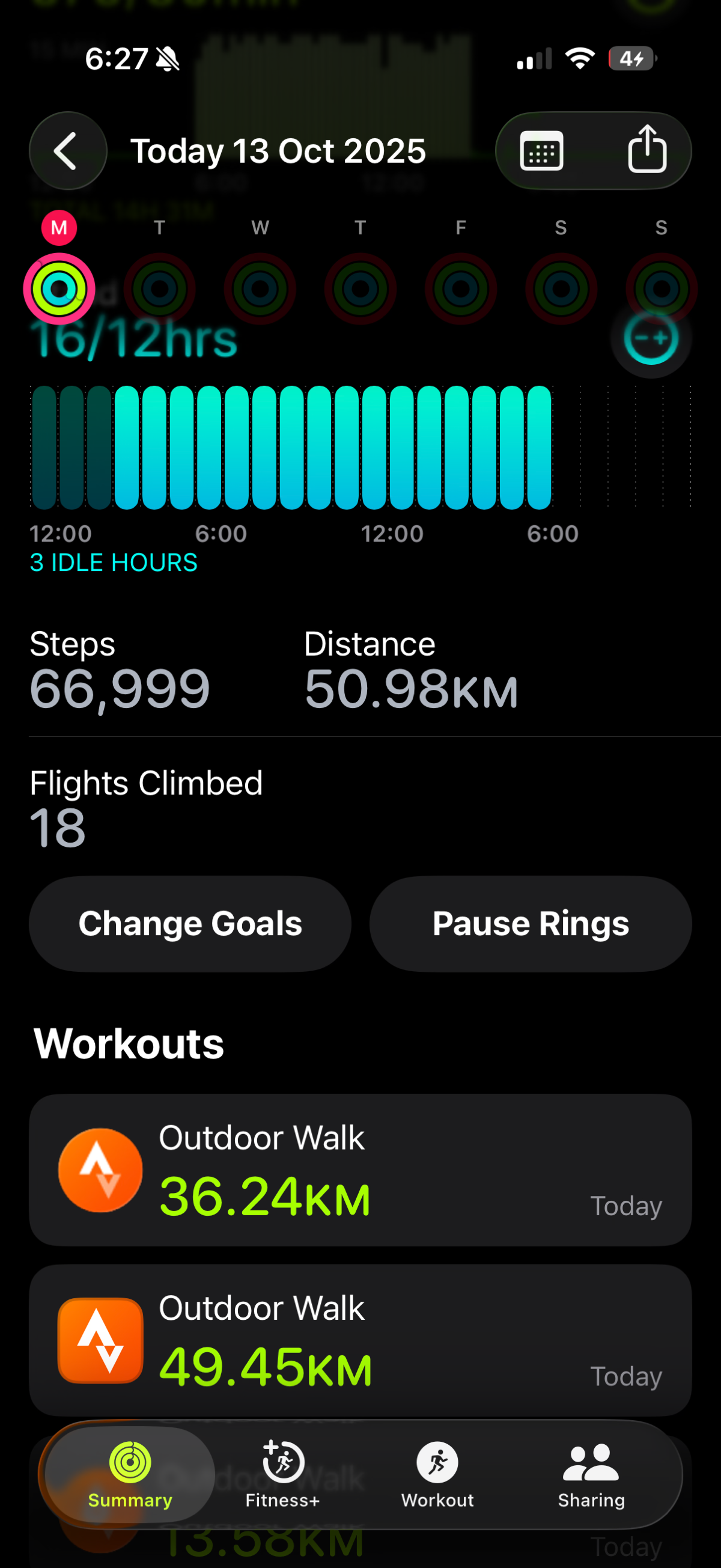Screen dimensions: 721x1568
Task: Switch to the Sharing tab
Action: tap(591, 1474)
